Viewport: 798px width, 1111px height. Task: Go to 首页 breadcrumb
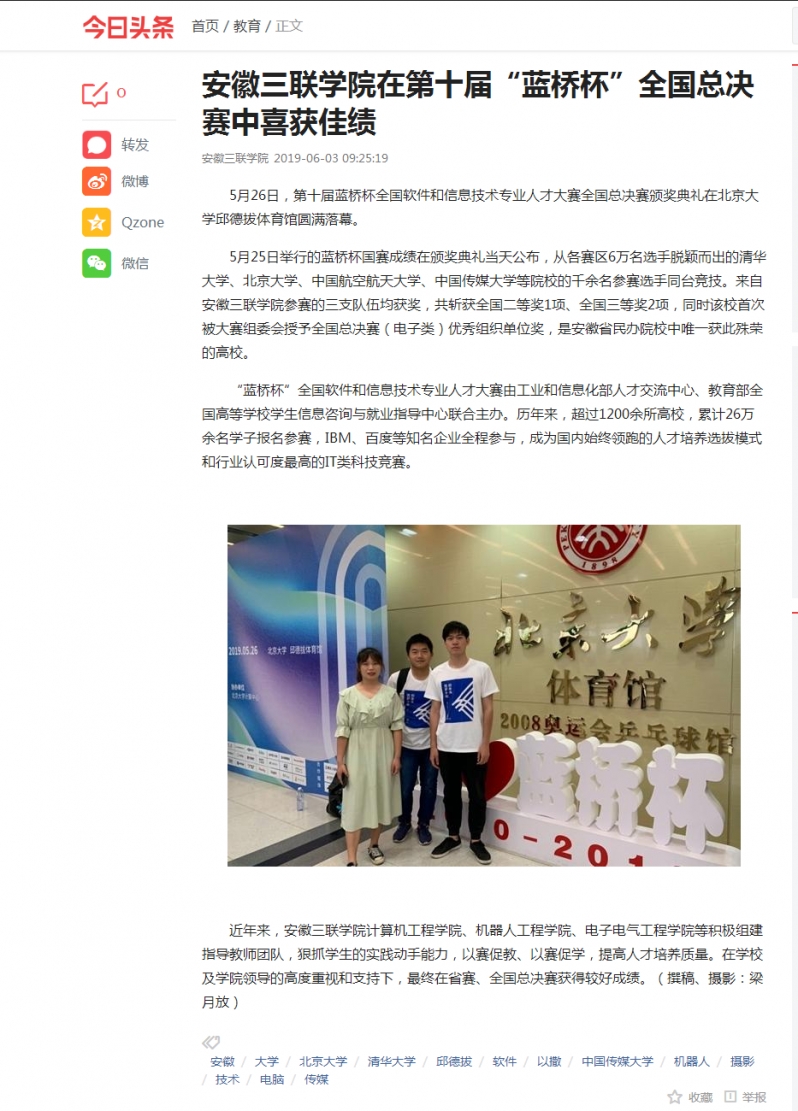(205, 26)
